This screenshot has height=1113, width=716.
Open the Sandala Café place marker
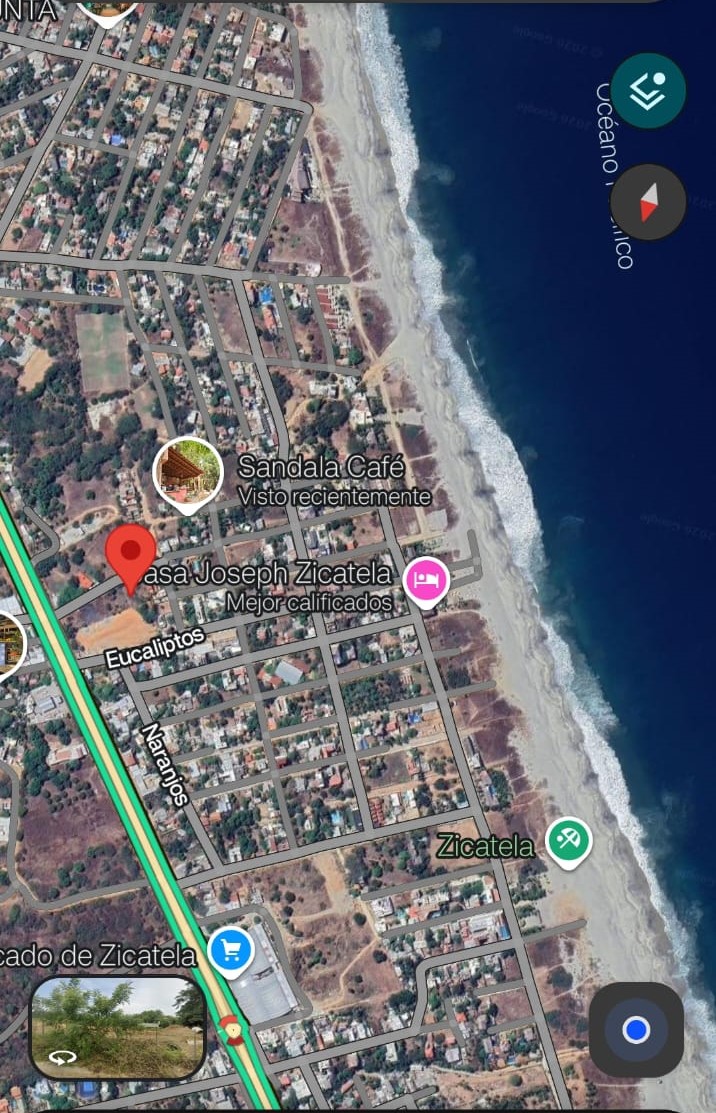tap(188, 472)
